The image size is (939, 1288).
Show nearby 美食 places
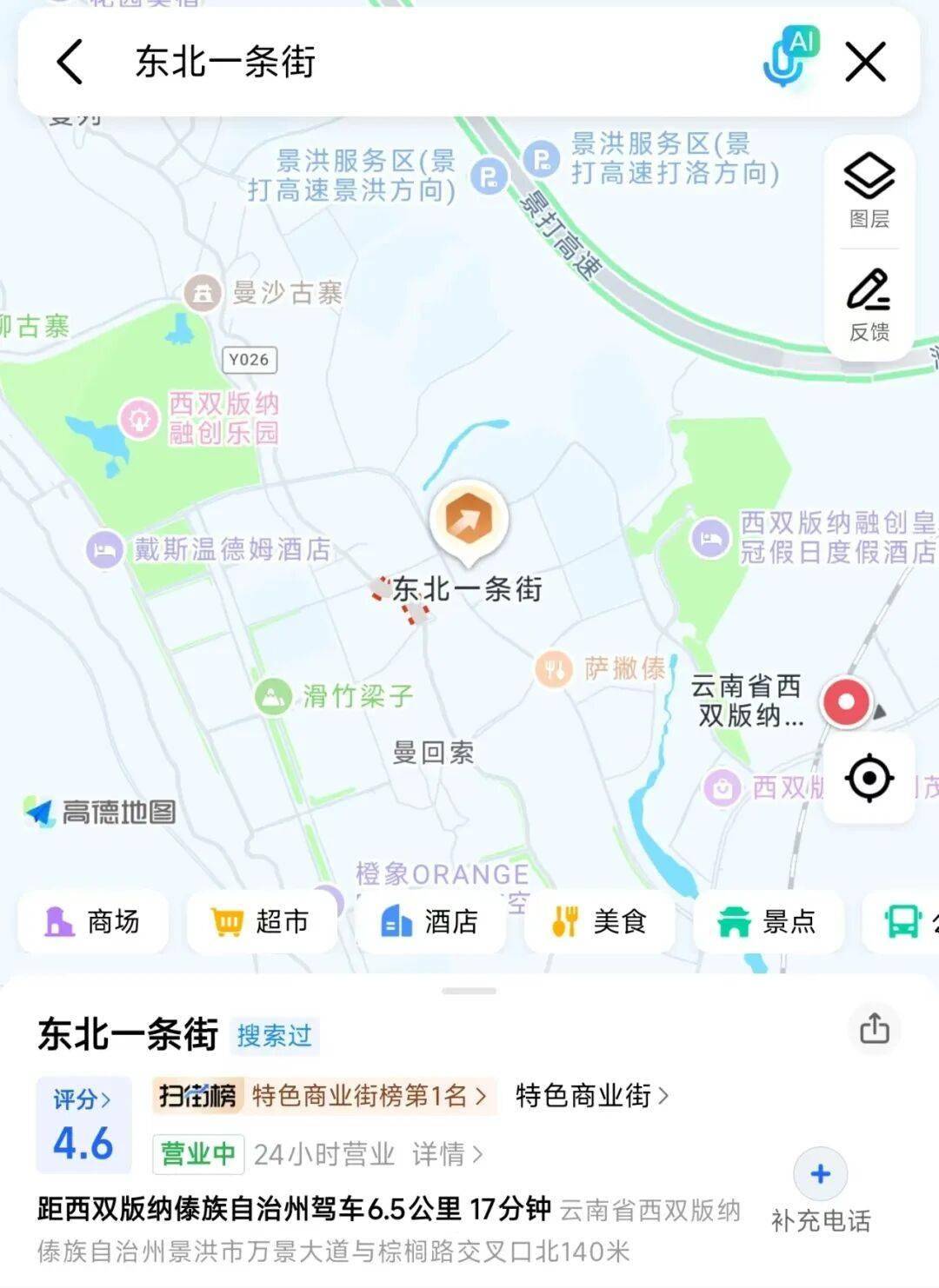click(599, 921)
